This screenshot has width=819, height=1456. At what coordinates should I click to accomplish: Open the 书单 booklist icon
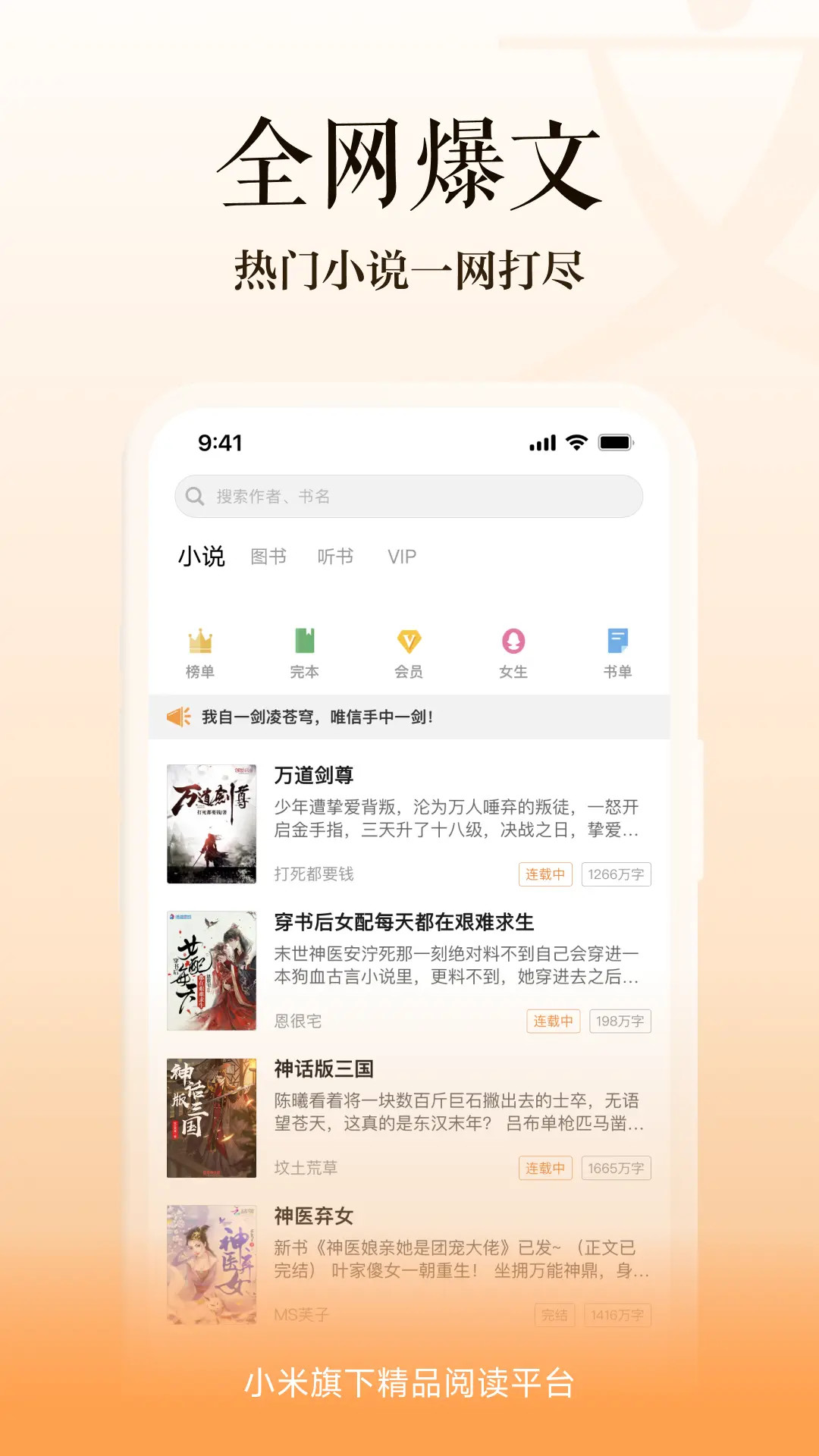[x=617, y=651]
